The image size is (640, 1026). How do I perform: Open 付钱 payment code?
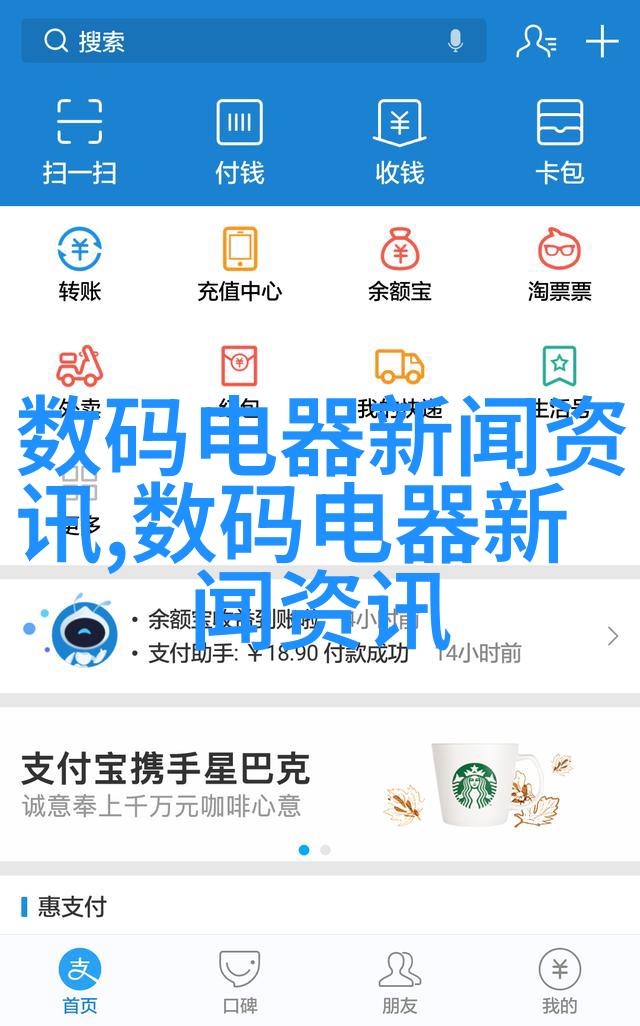(240, 140)
